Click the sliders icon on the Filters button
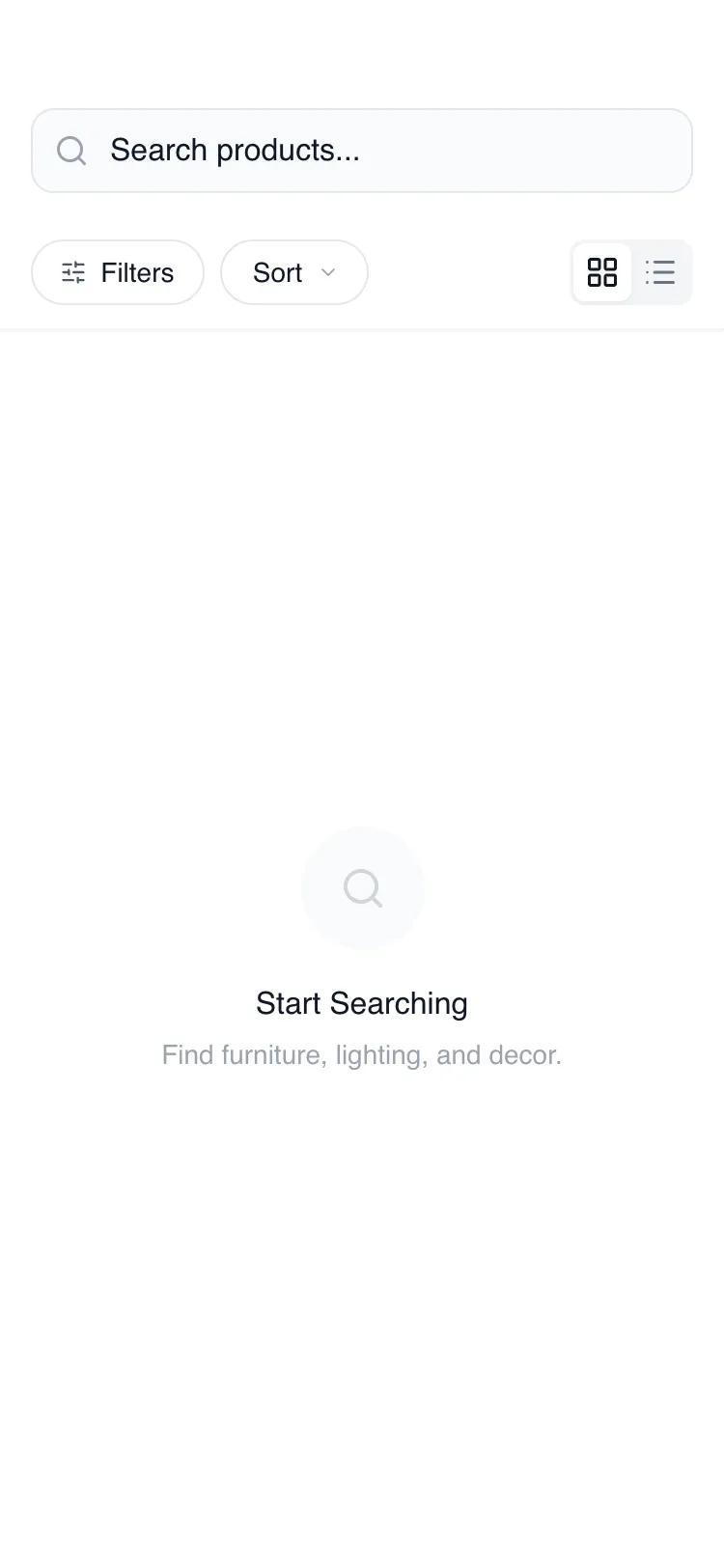 point(72,272)
